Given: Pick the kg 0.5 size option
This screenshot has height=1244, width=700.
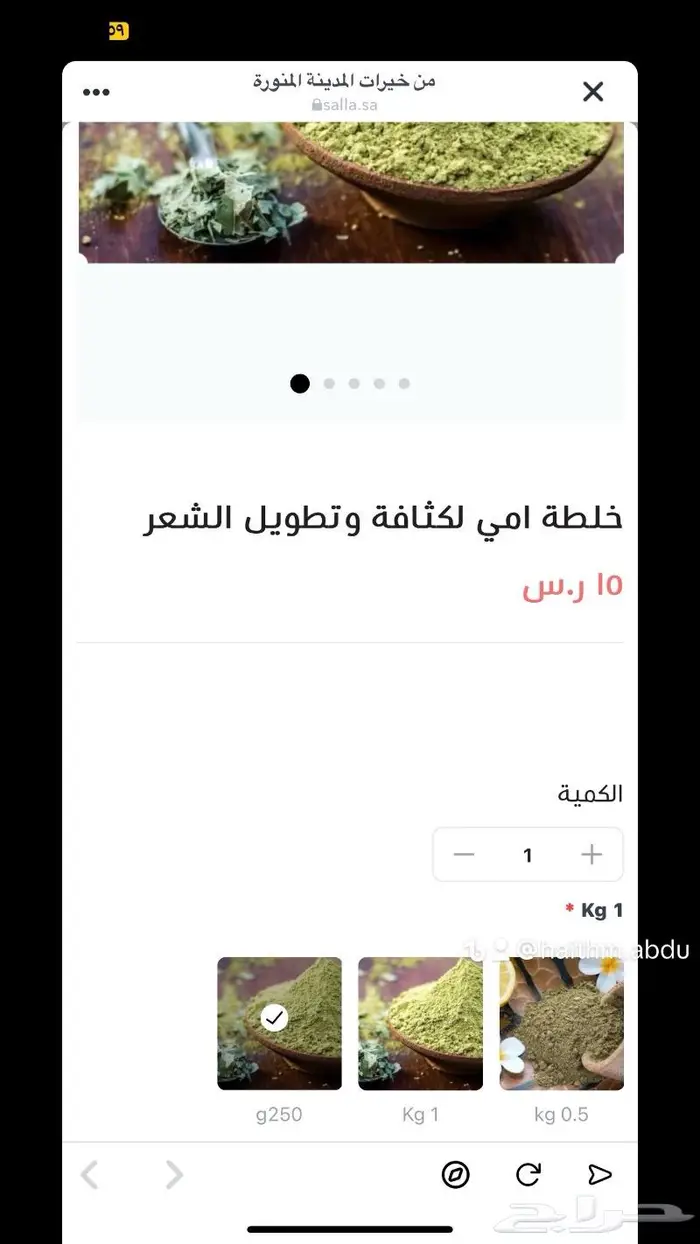Looking at the screenshot, I should tap(561, 1023).
